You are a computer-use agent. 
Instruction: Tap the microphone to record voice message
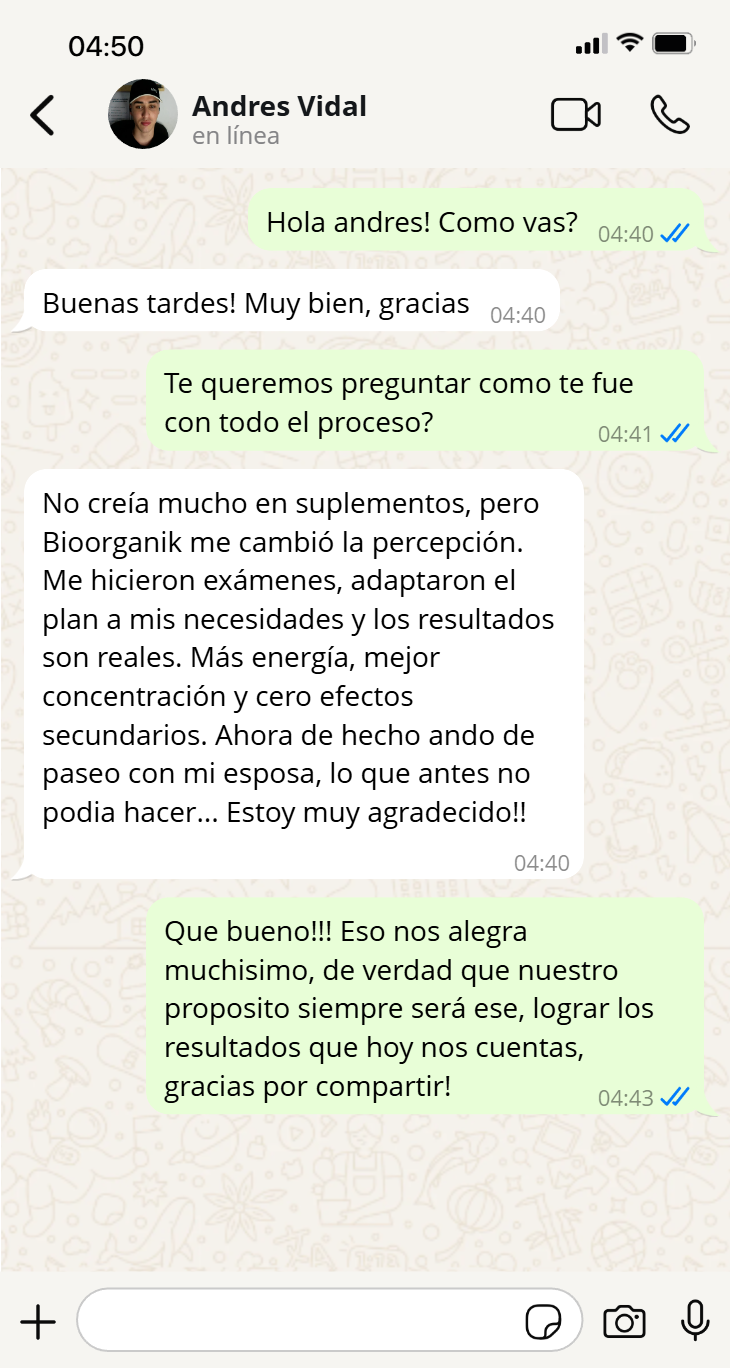(x=695, y=1320)
